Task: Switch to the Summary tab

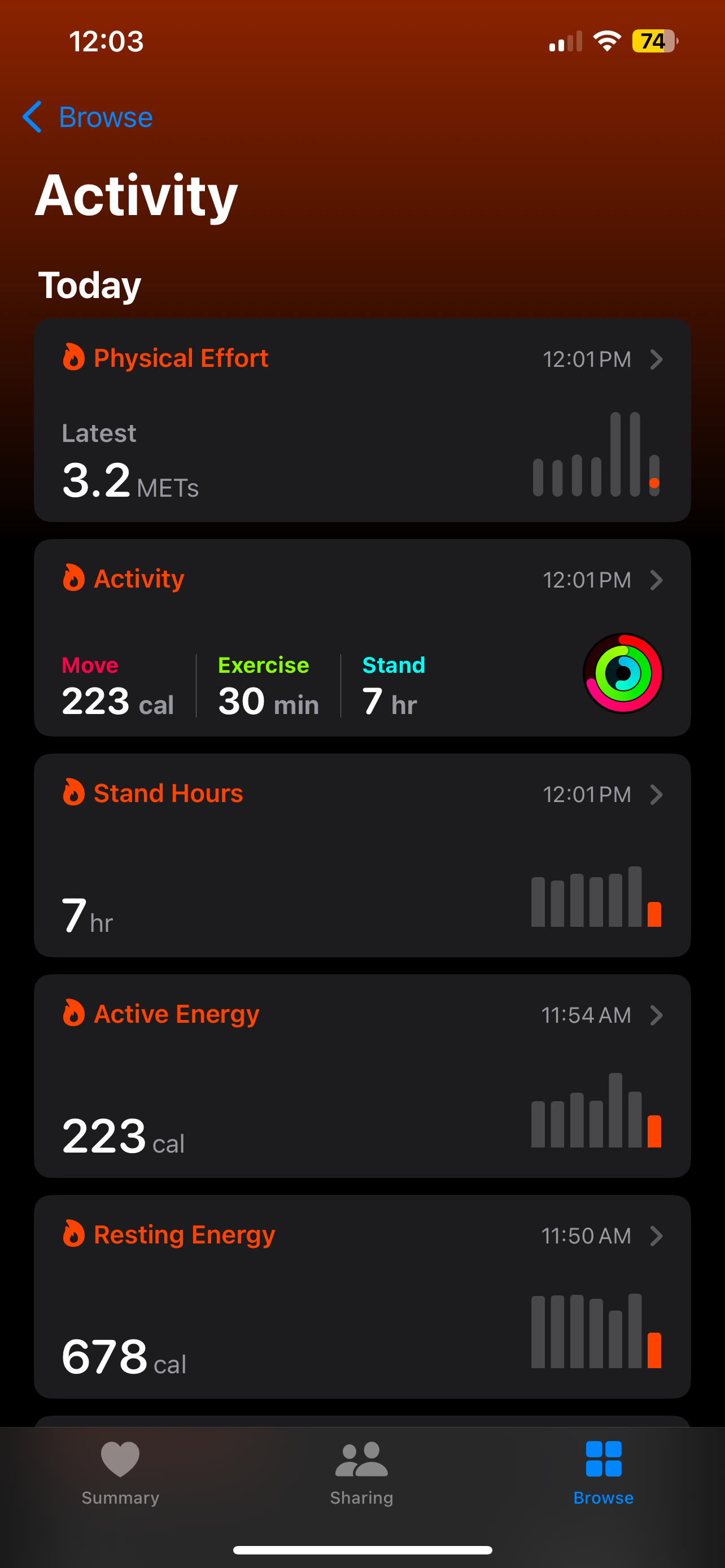Action: 120,1470
